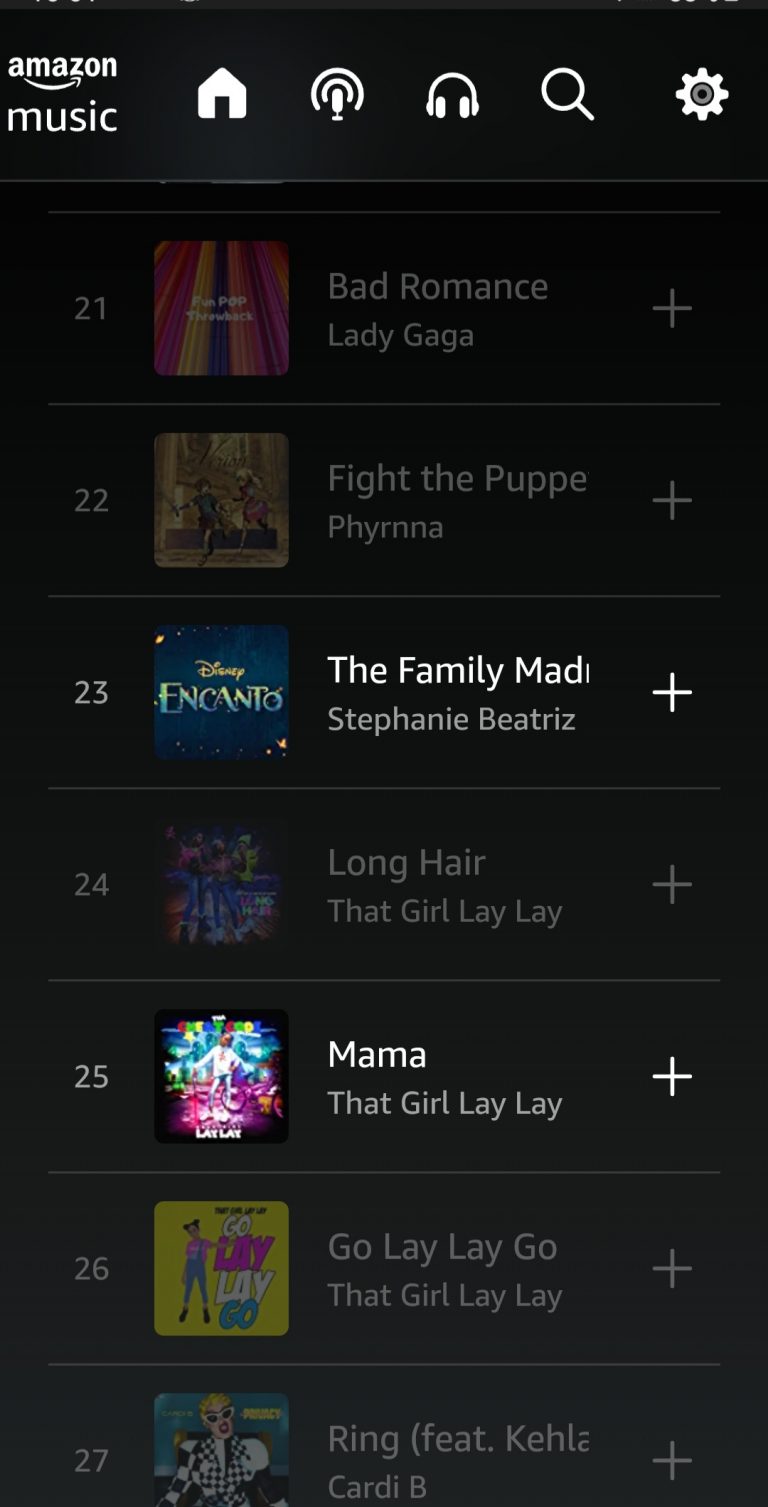This screenshot has width=768, height=1507.
Task: Add the Stephanie Beatriz song via plus
Action: click(672, 692)
